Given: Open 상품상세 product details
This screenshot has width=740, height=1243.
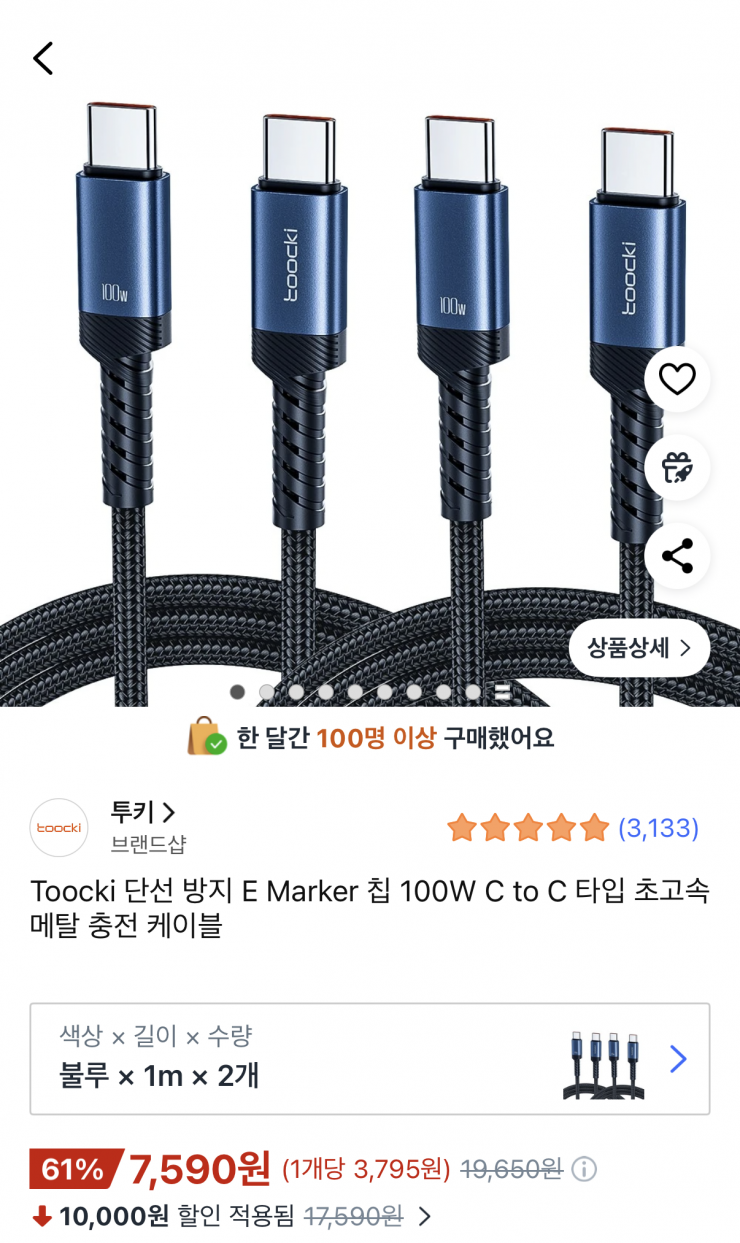Looking at the screenshot, I should [639, 648].
